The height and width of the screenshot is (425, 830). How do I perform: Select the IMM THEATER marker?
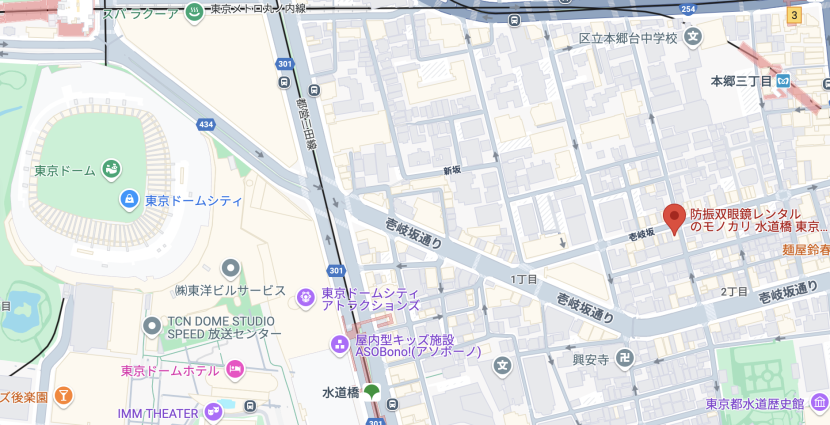(x=213, y=410)
